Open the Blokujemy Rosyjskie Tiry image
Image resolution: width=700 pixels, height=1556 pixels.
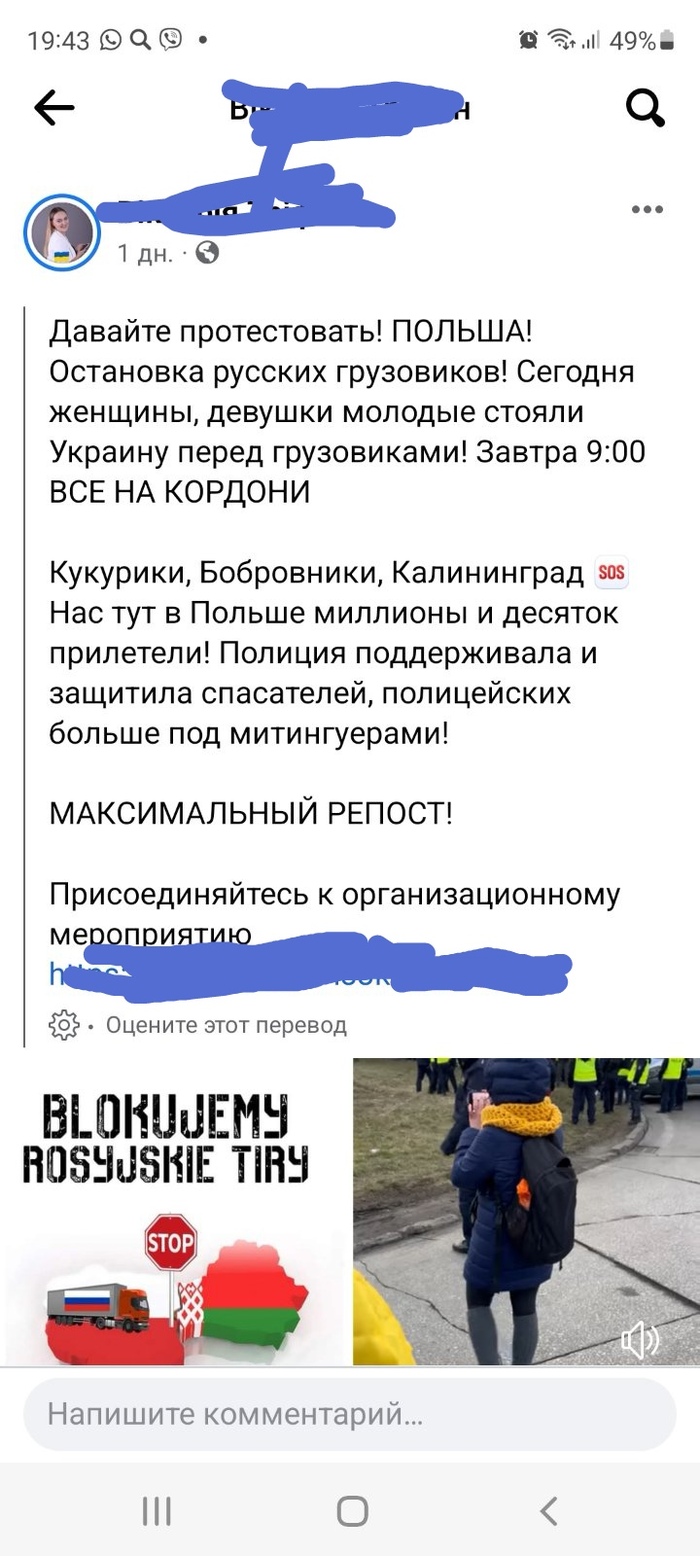click(x=174, y=1210)
